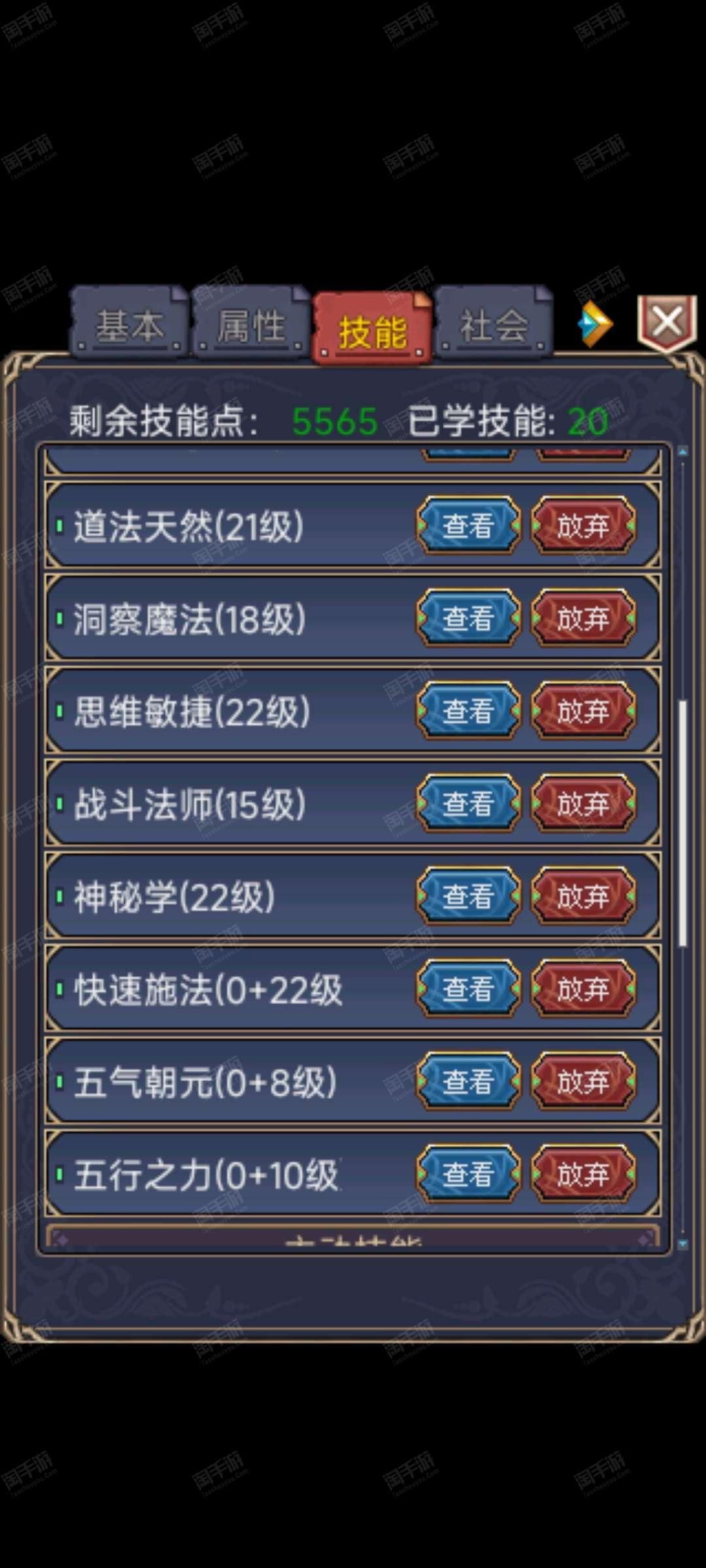
Task: View details of 思维敏捷
Action: point(468,711)
